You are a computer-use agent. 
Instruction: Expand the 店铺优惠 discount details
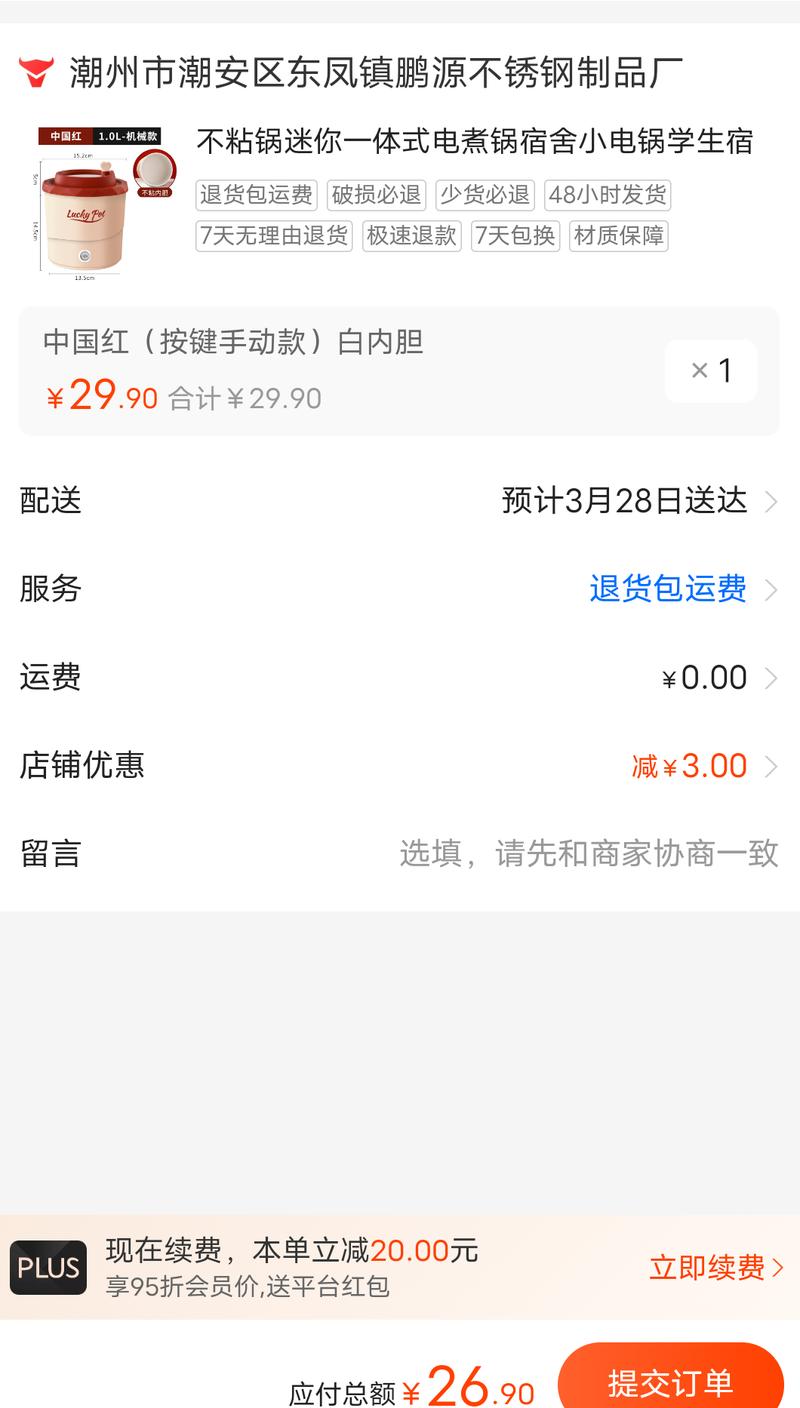400,765
